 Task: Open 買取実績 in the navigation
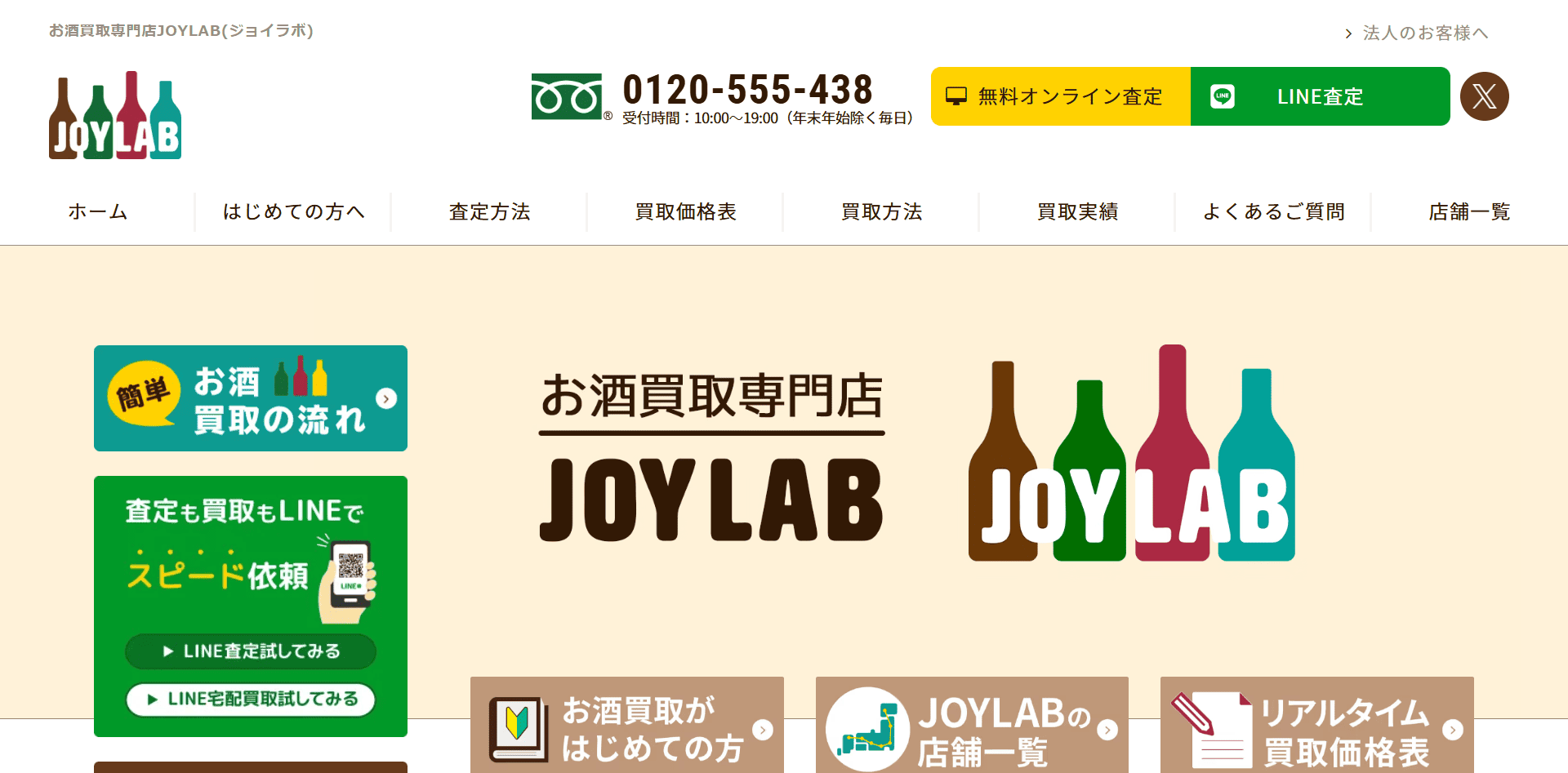(1077, 212)
